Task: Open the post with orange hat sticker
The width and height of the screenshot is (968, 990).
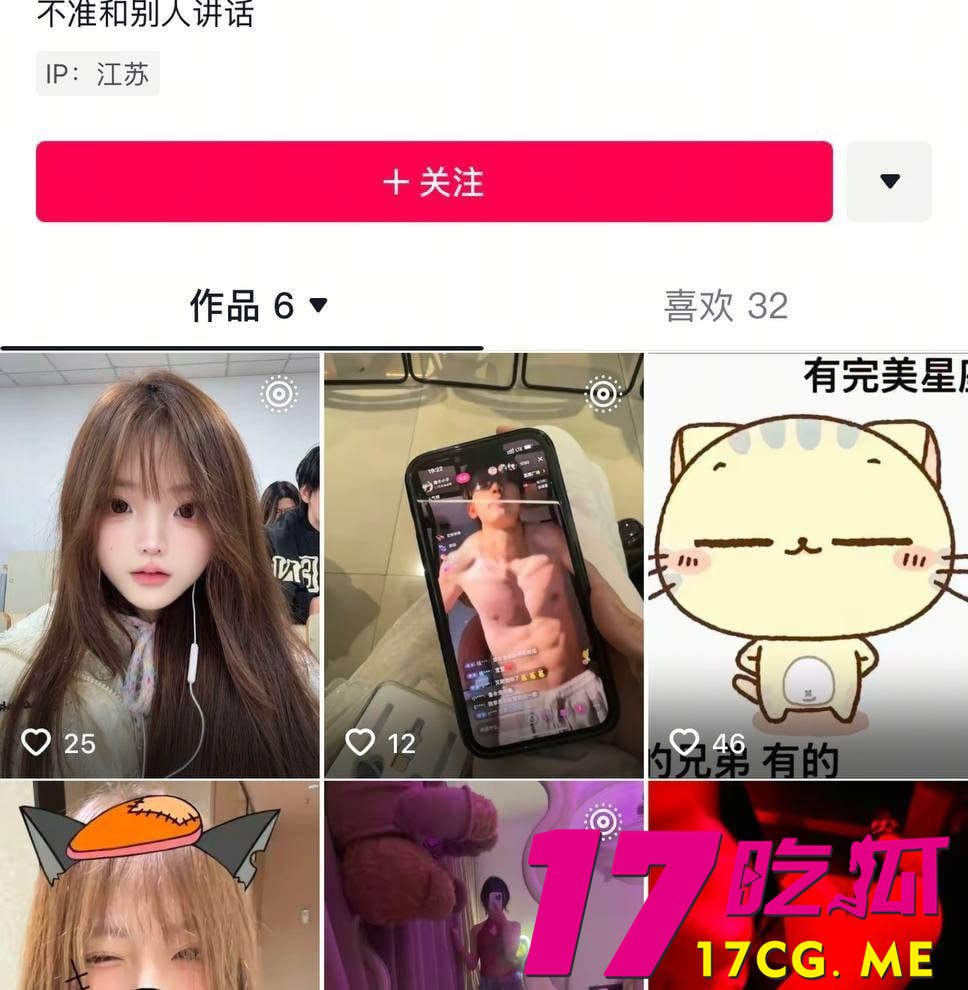Action: (x=160, y=885)
